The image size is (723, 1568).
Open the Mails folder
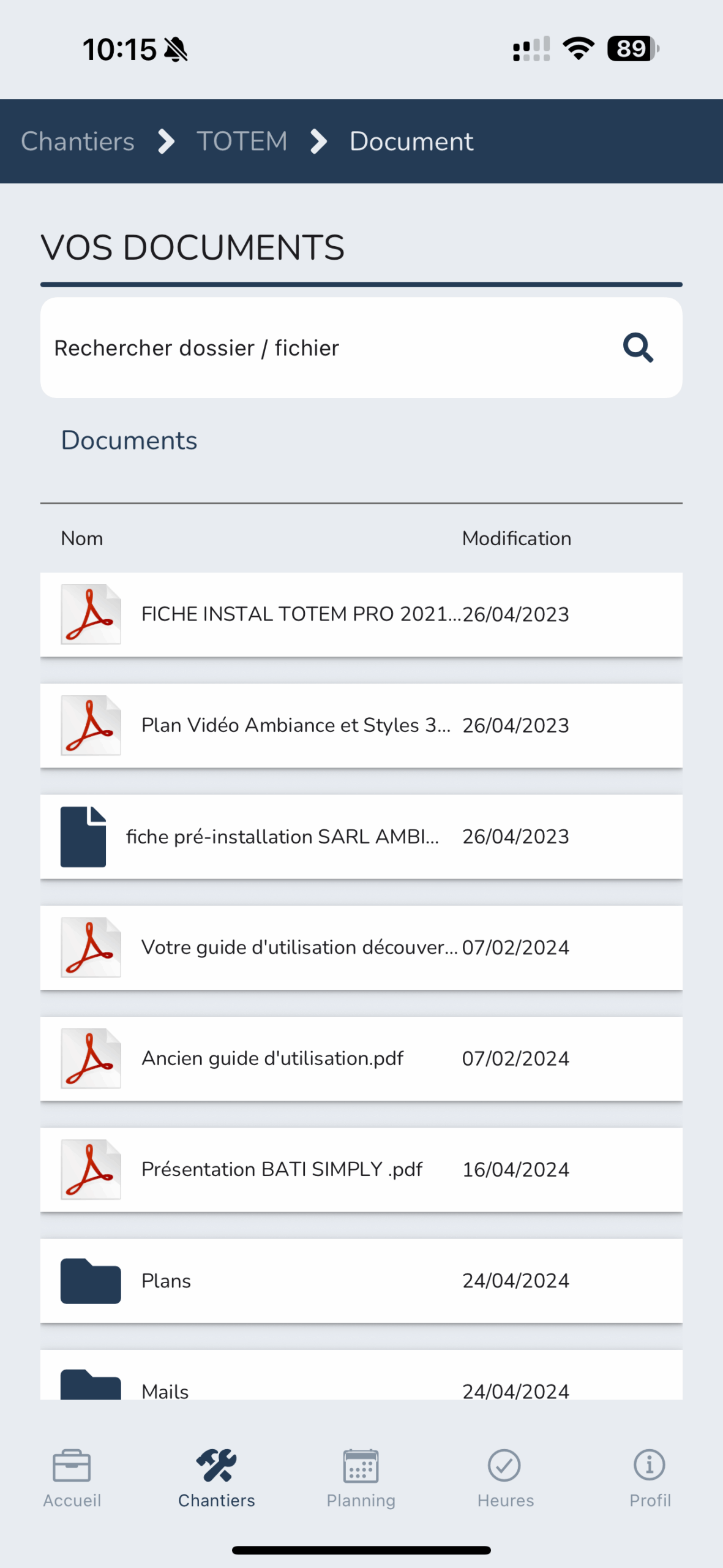point(361,1375)
